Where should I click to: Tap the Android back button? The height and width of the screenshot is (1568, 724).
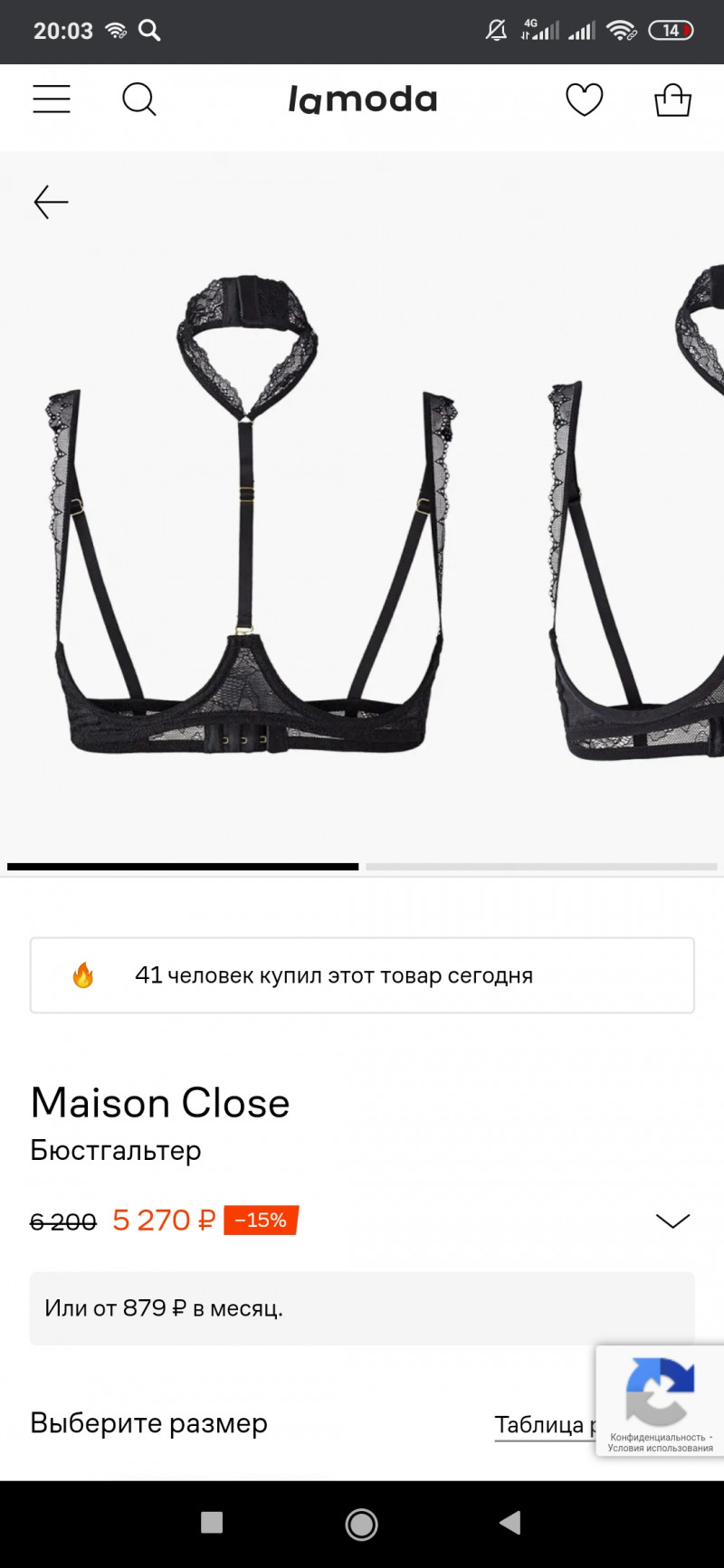click(510, 1523)
